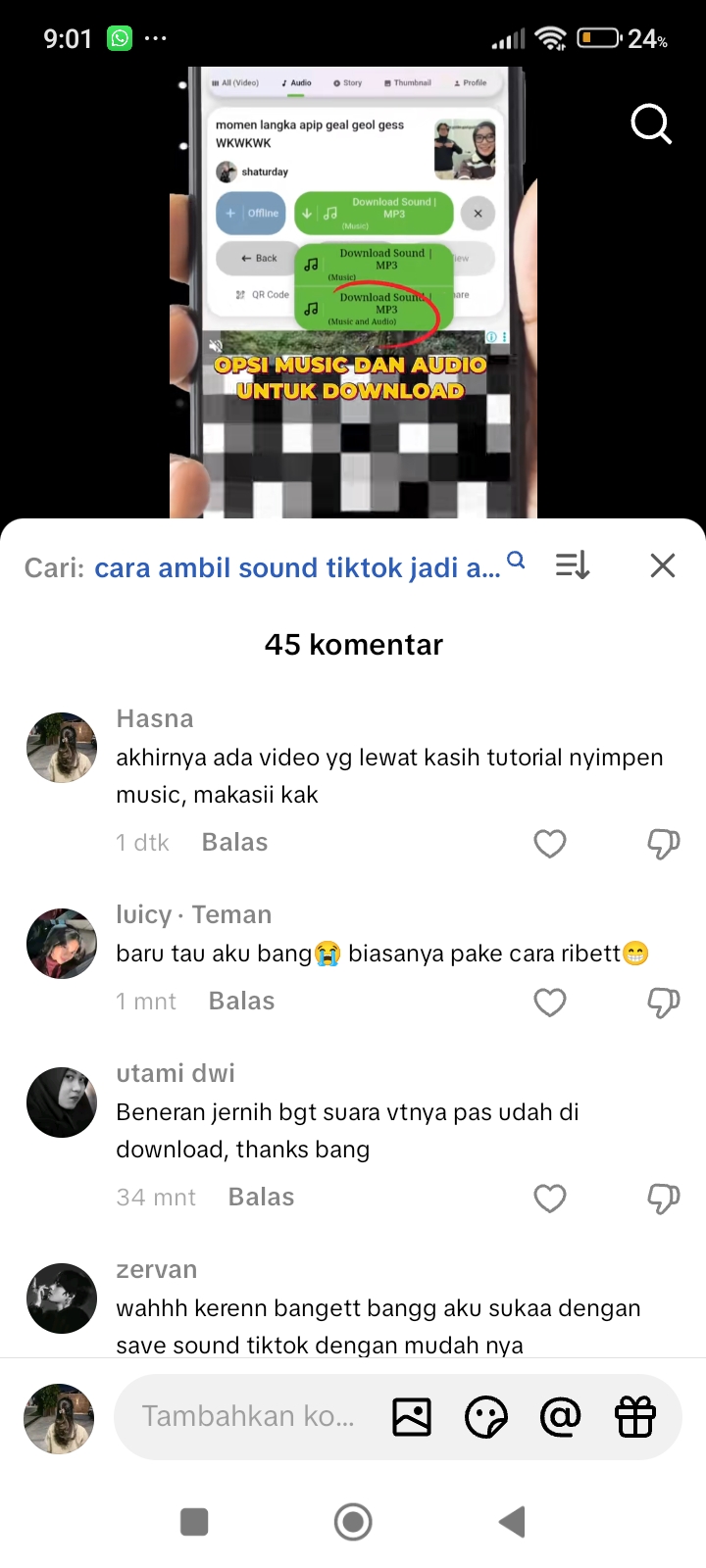Attach an image to the comment

(412, 1417)
